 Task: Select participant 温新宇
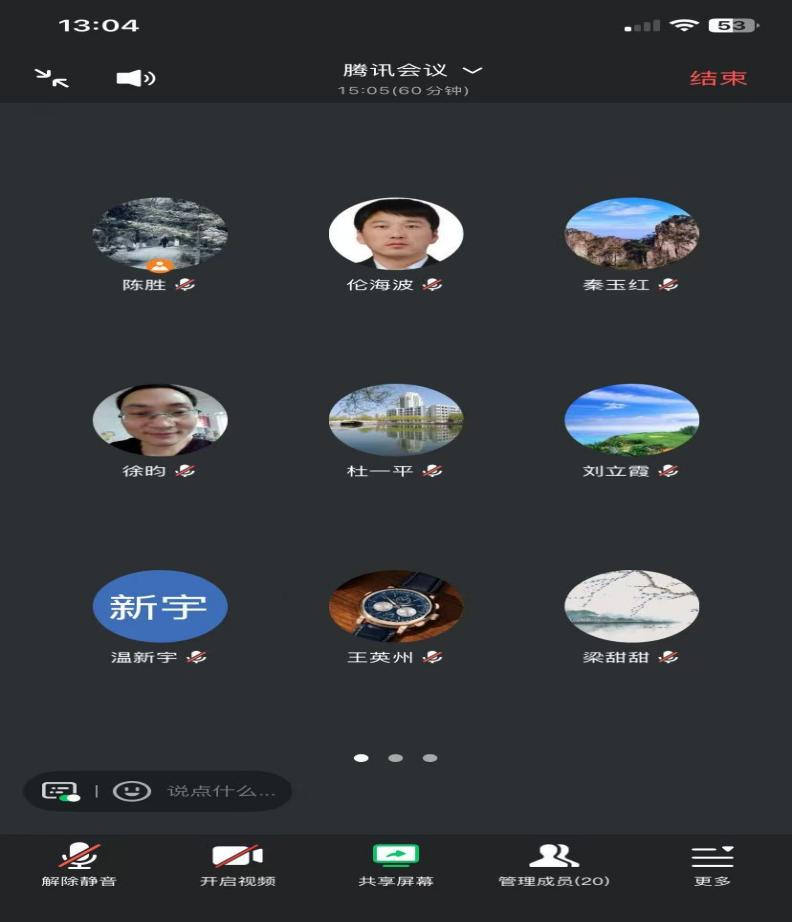pos(160,606)
